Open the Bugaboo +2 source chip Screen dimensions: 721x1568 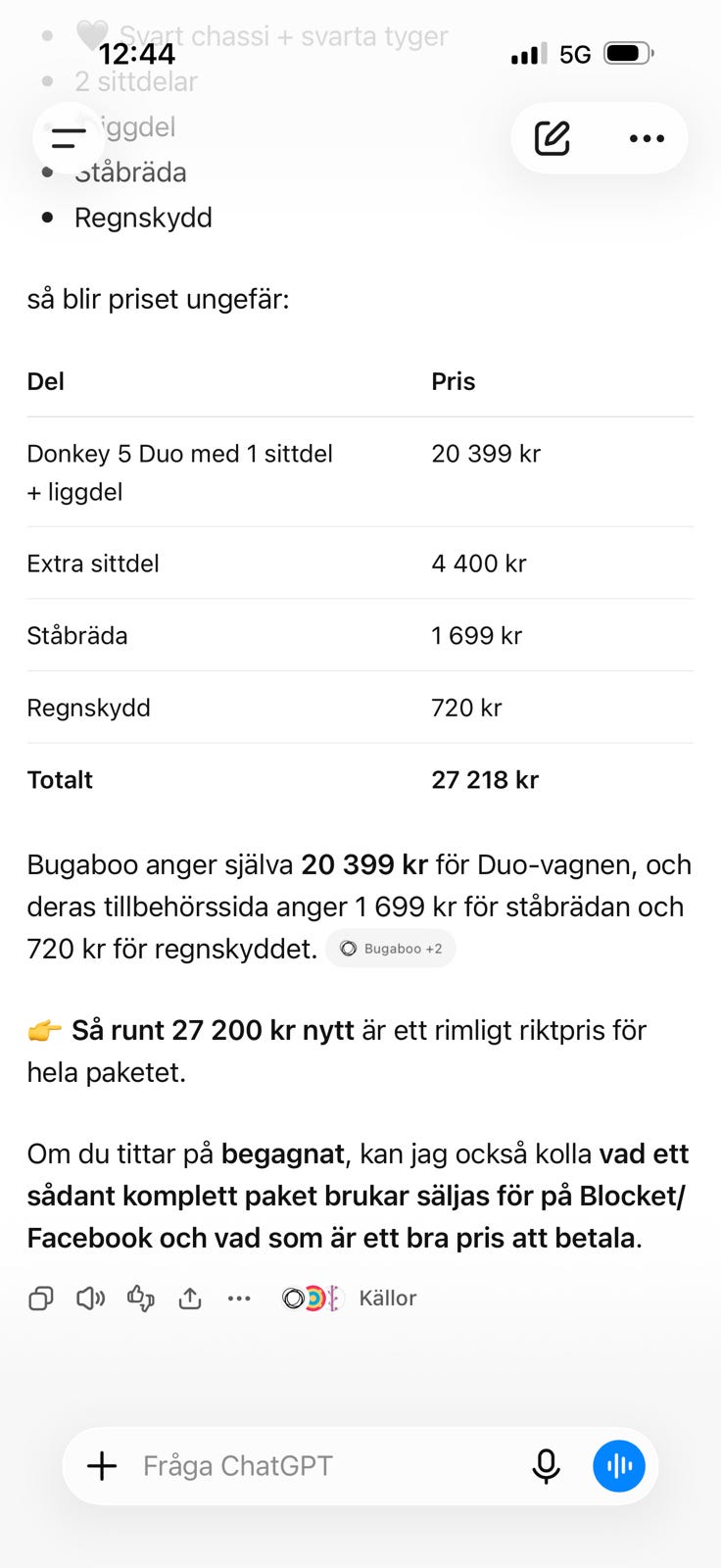coord(390,949)
